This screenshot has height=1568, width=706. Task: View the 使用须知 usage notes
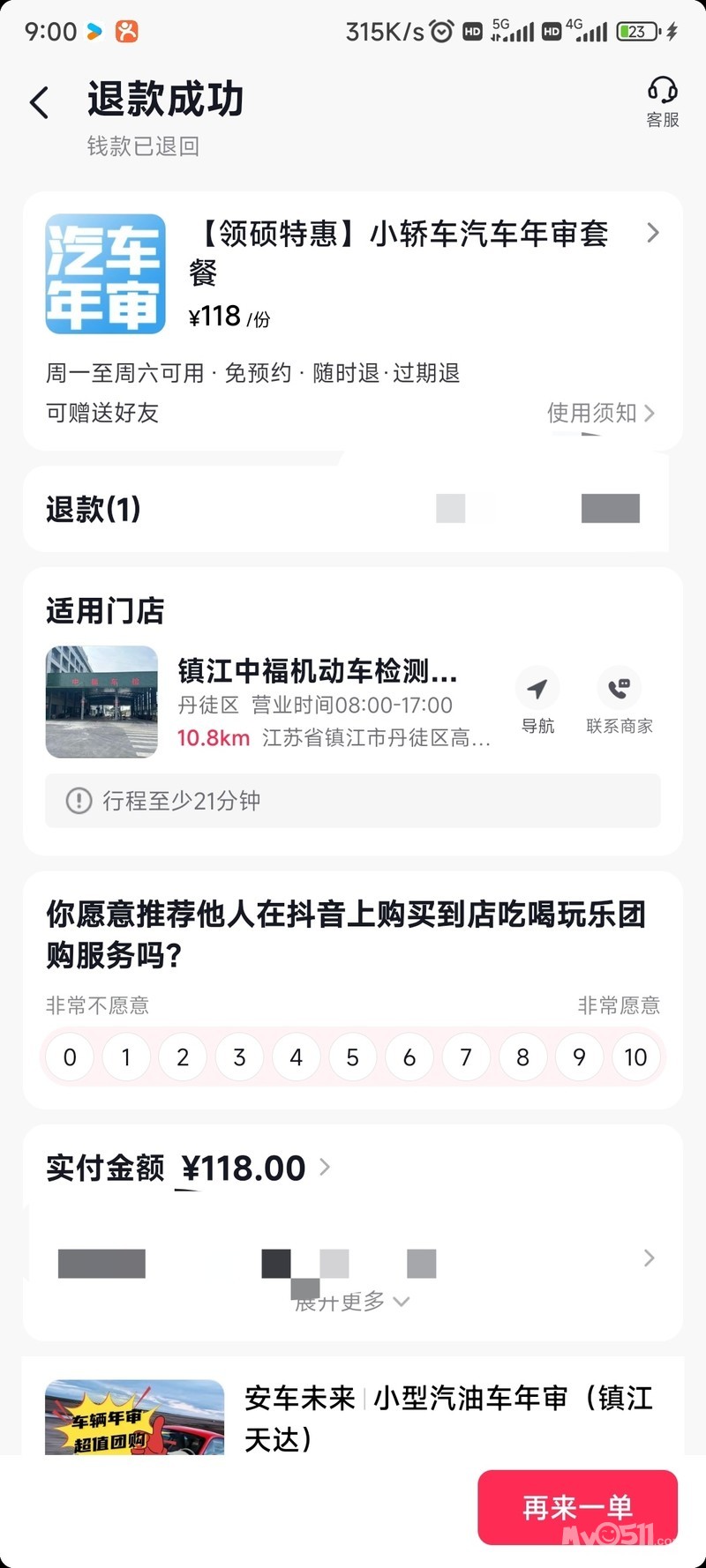(600, 413)
